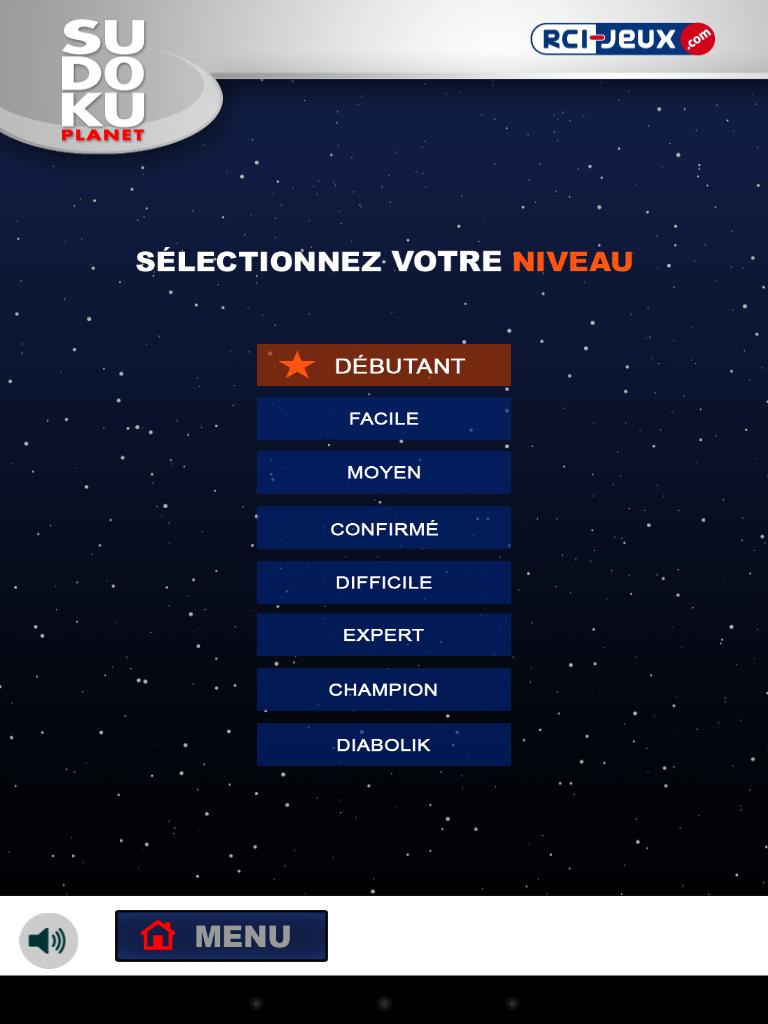Start a Difficile level game

(x=384, y=582)
